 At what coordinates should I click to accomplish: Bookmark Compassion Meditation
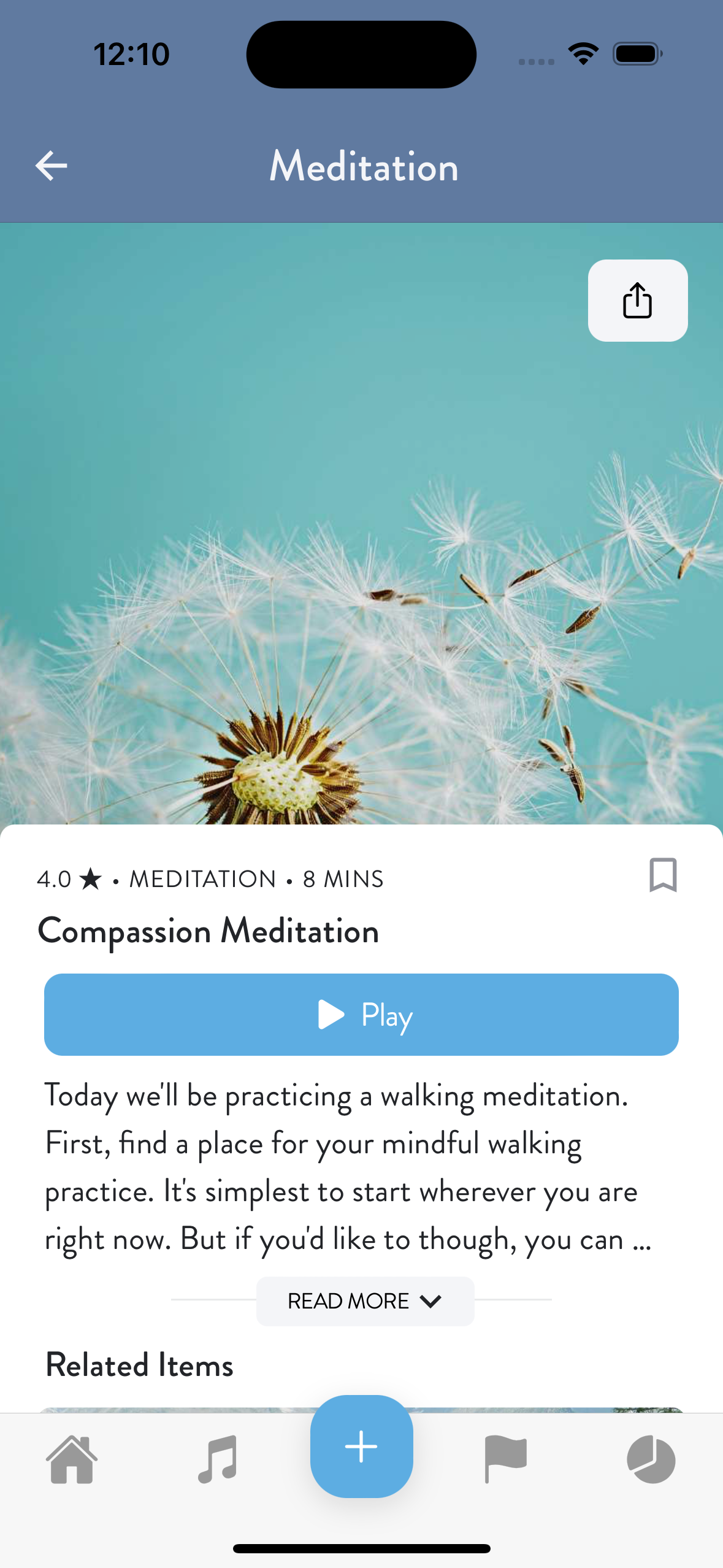(x=663, y=875)
